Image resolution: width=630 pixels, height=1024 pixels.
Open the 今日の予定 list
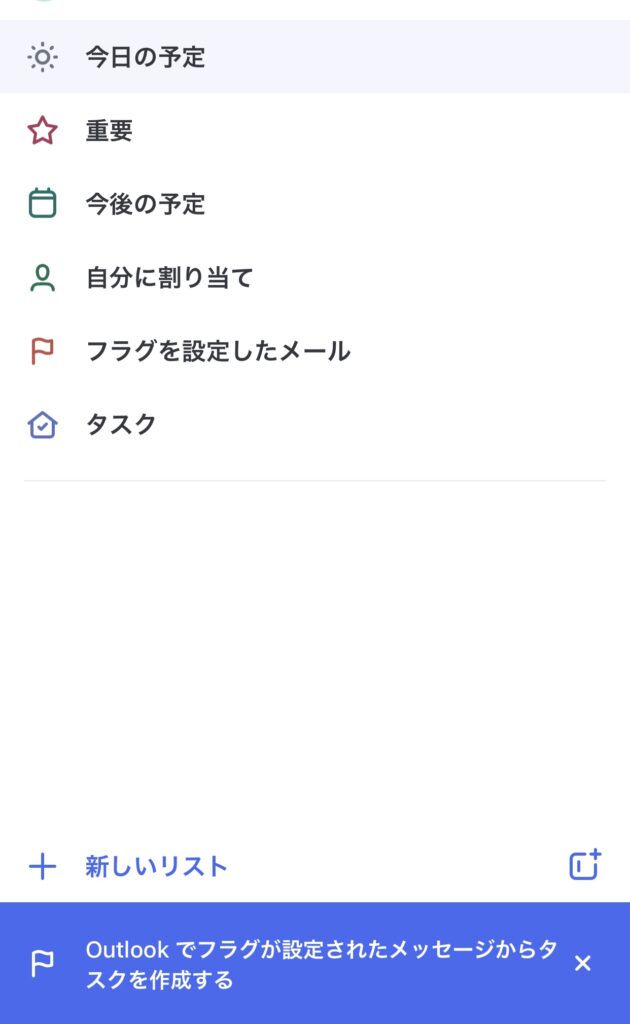pos(145,57)
